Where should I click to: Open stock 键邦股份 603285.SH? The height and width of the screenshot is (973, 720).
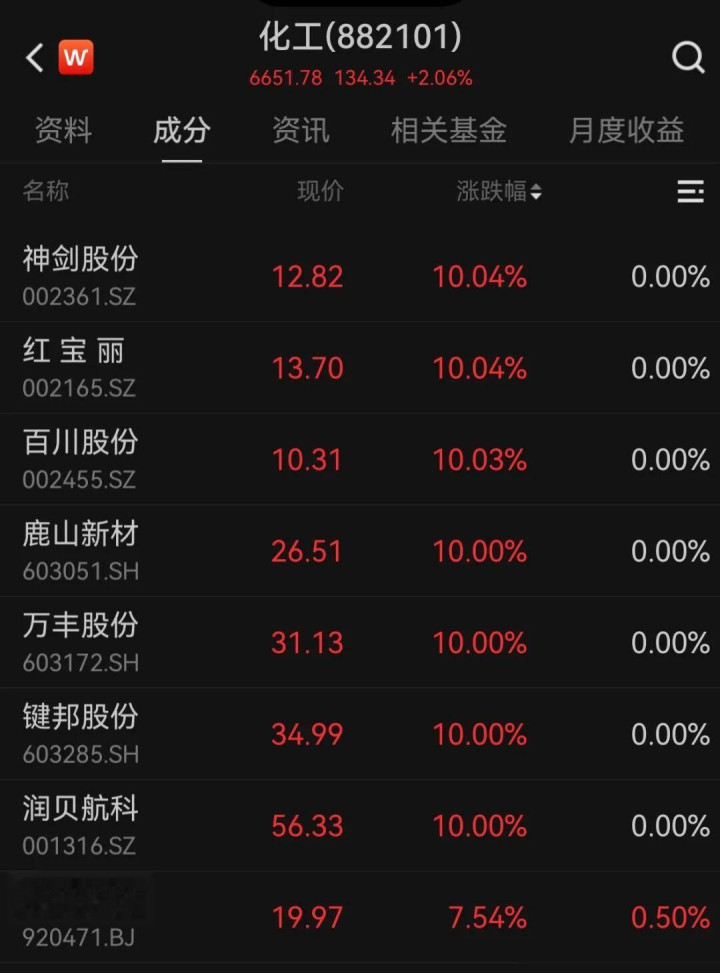pyautogui.click(x=360, y=733)
